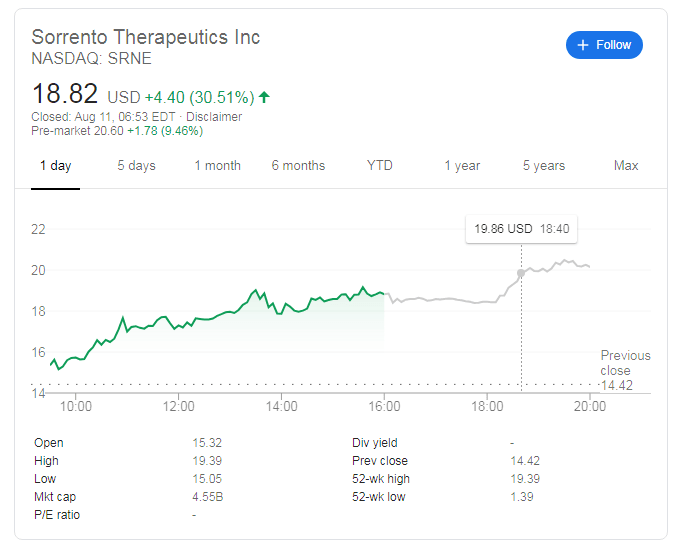Follow Sorrento Therapeutics stock
Viewport: 689px width, 552px height.
[604, 45]
